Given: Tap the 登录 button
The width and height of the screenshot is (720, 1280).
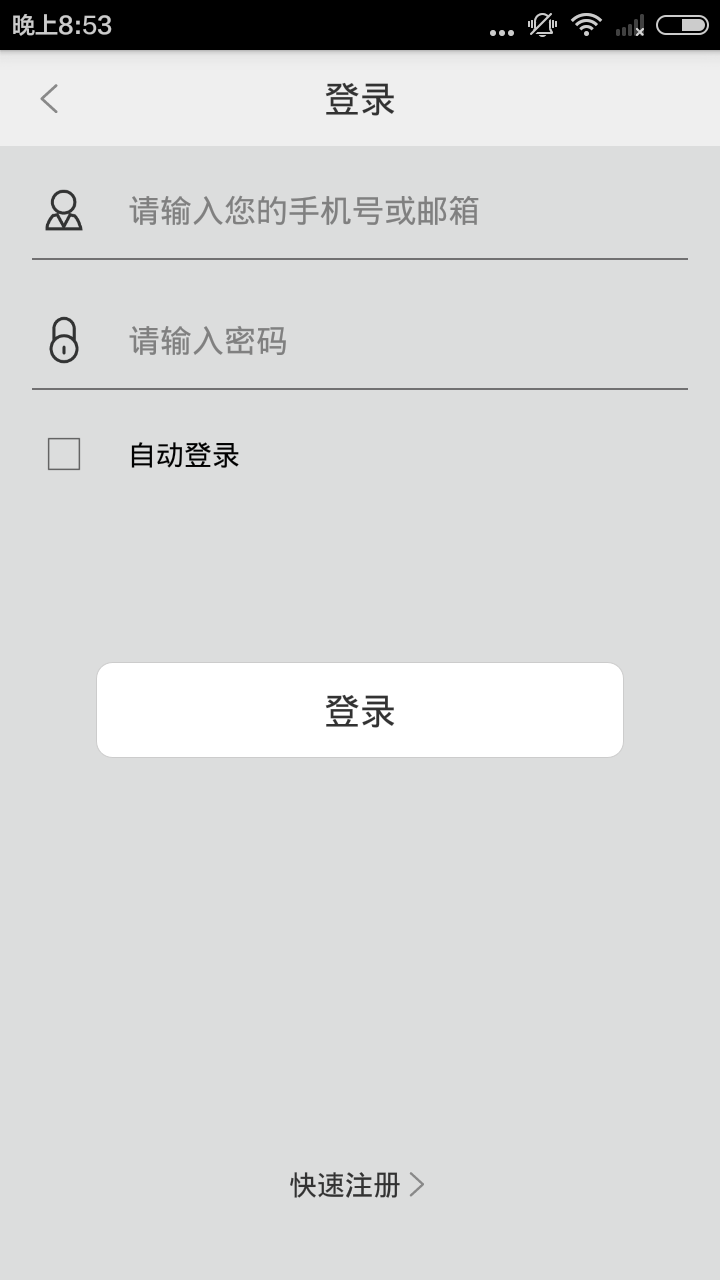Looking at the screenshot, I should 360,710.
